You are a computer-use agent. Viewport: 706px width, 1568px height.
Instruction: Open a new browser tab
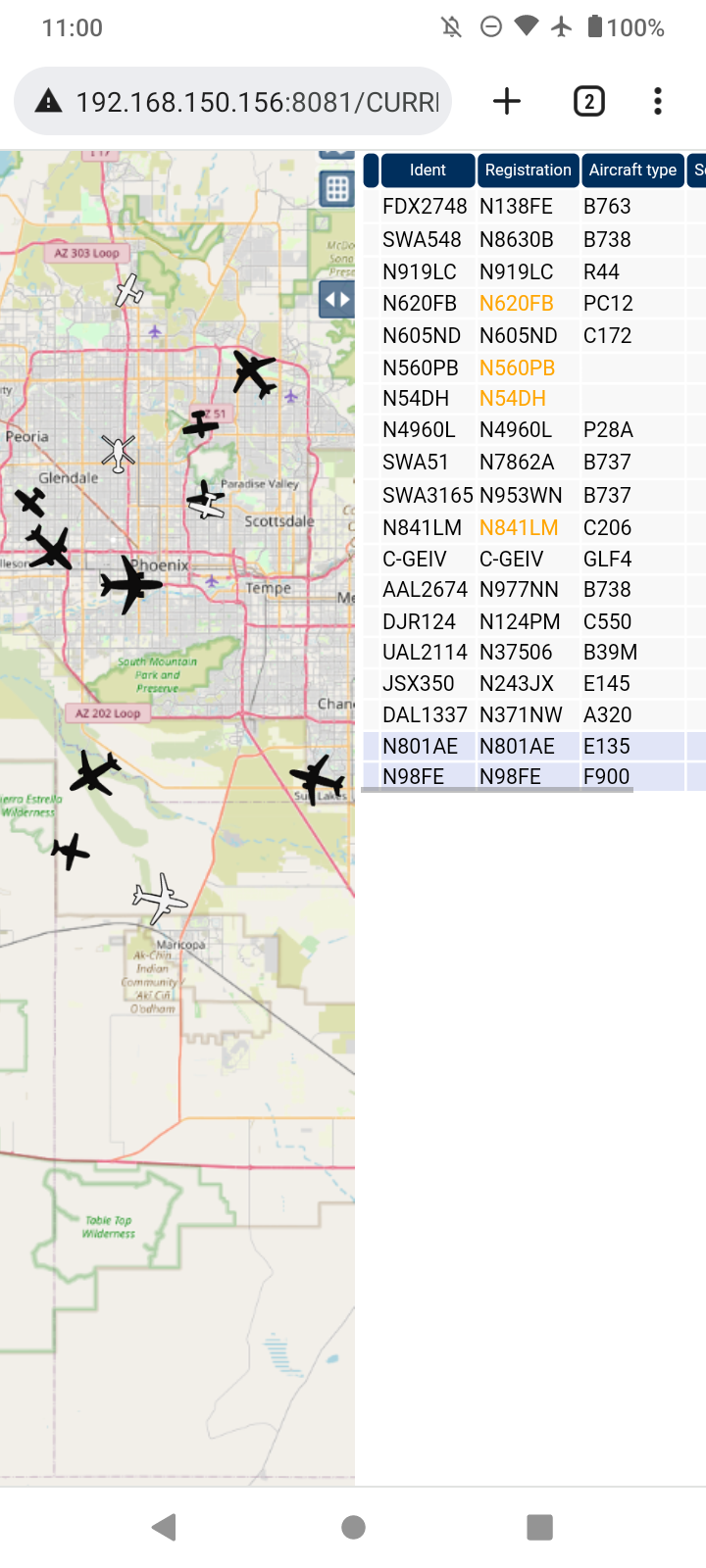[x=507, y=101]
